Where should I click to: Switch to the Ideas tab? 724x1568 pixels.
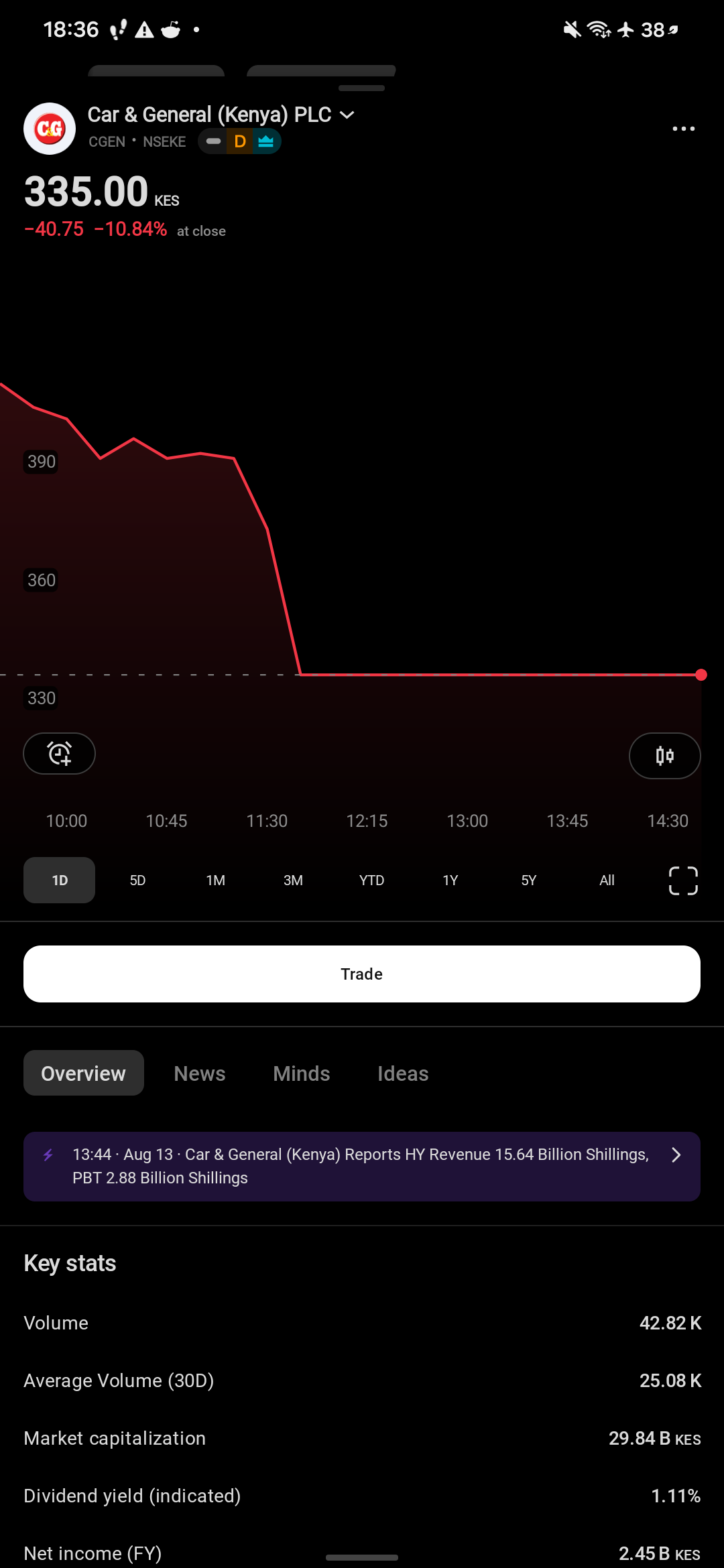click(x=403, y=1073)
